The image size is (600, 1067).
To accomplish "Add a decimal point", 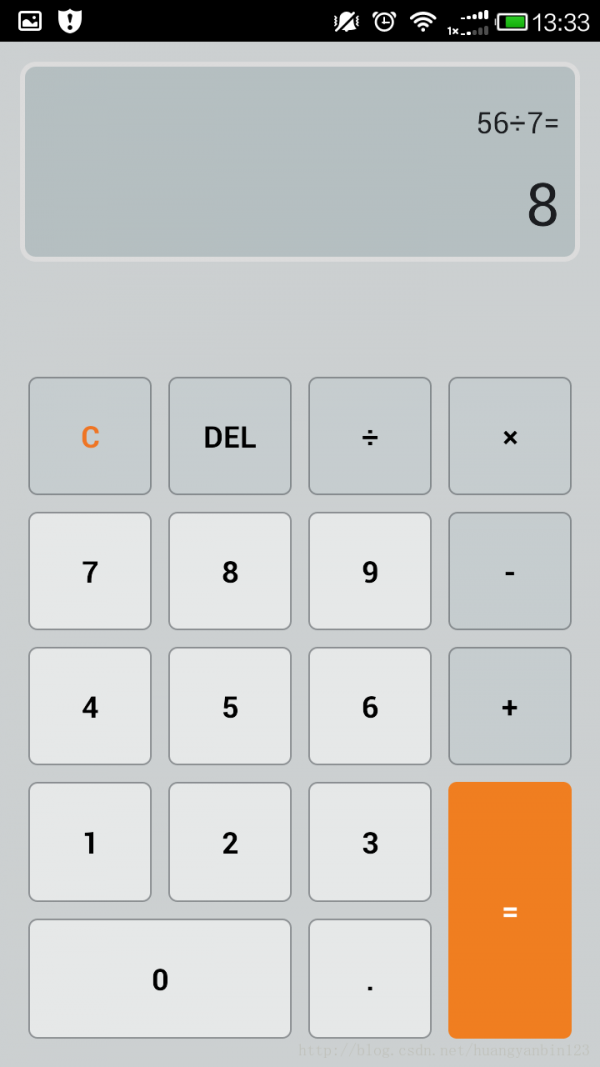I will coord(370,979).
